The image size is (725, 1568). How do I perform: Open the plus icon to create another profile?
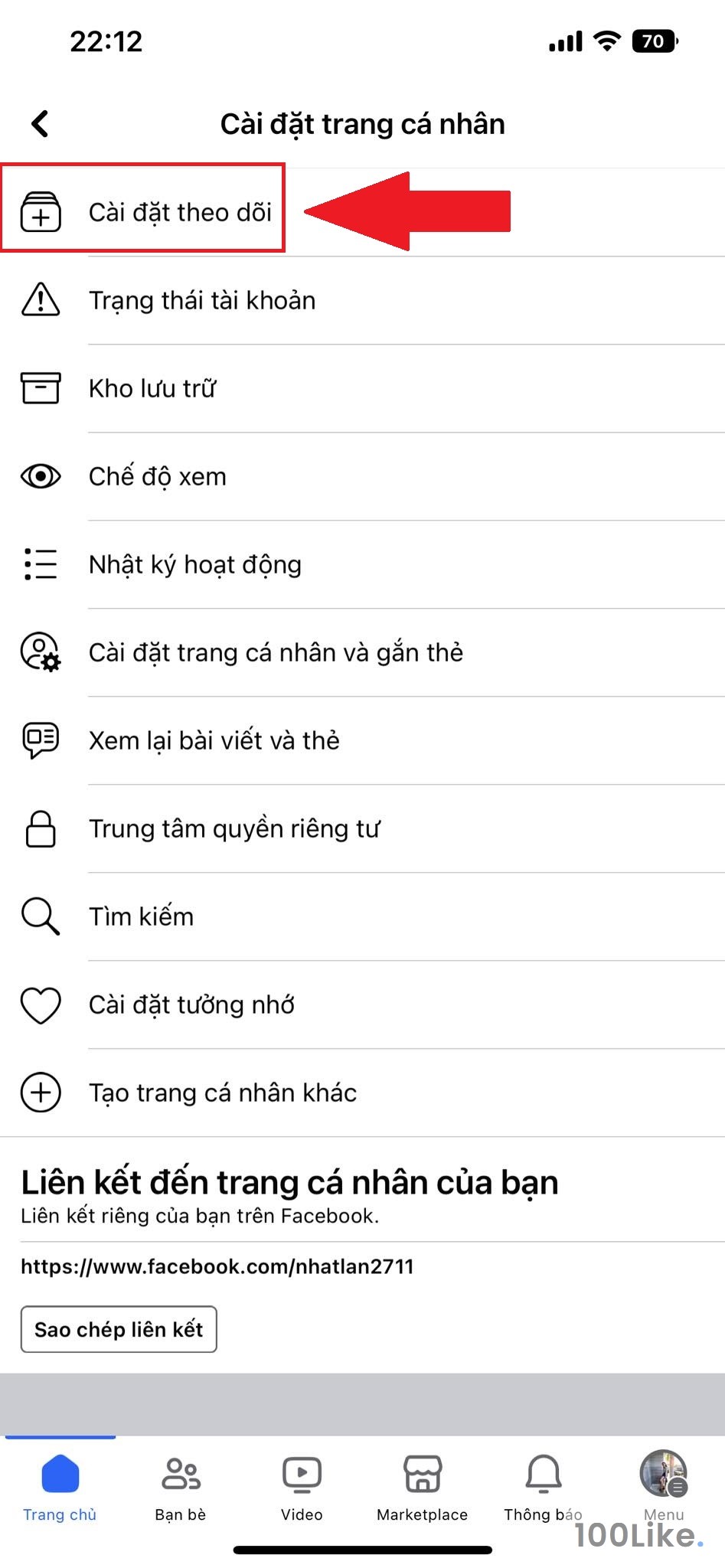point(40,1093)
